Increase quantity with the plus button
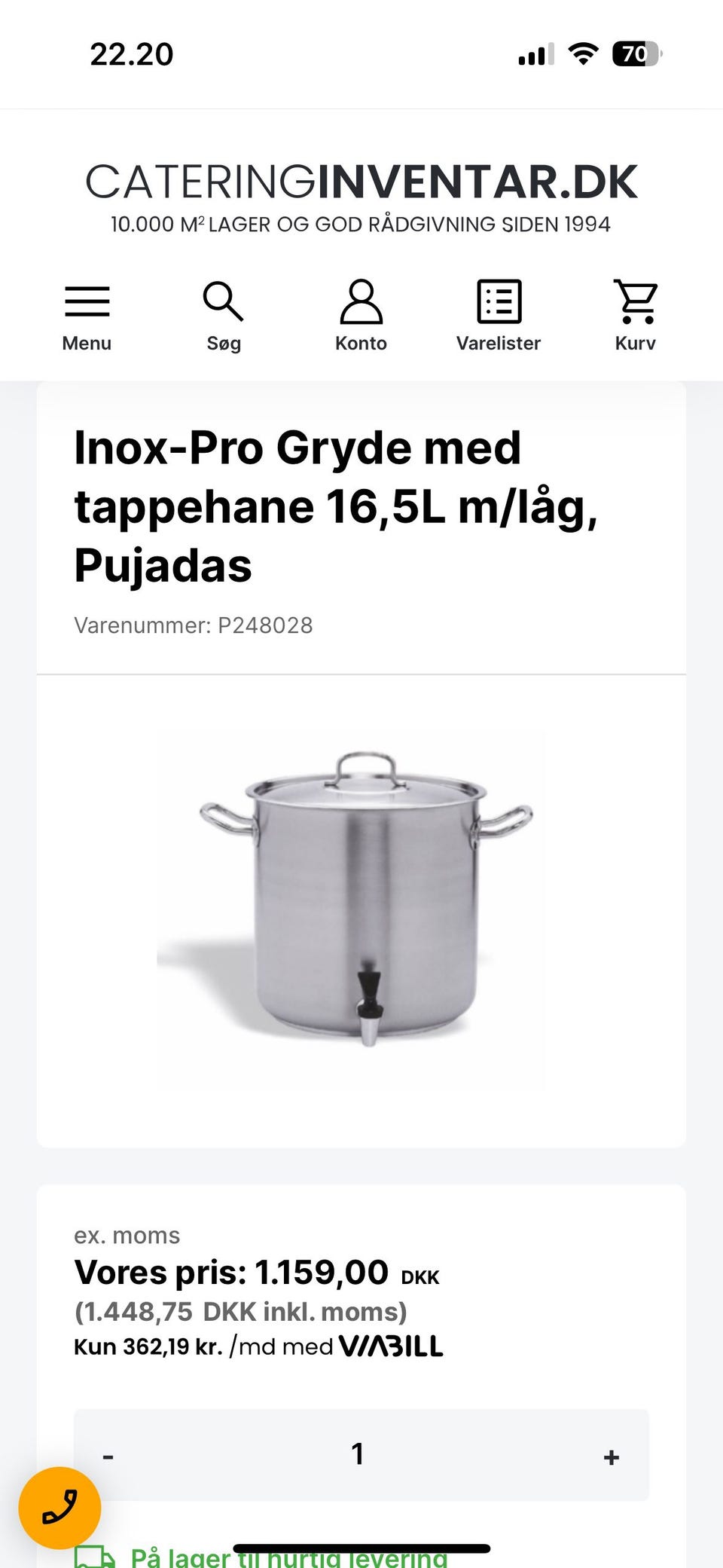 click(611, 1456)
